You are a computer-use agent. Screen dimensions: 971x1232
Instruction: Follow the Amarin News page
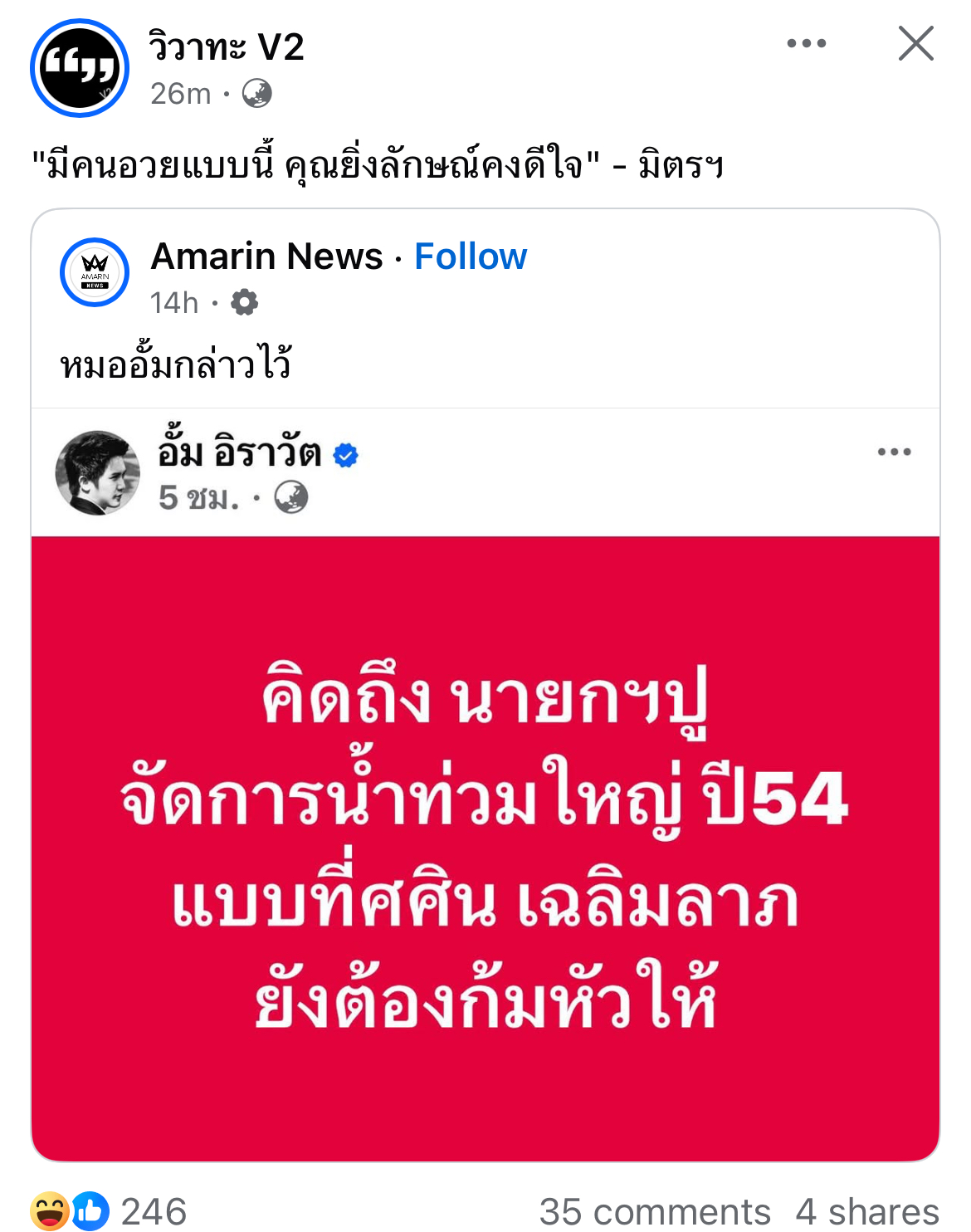[x=471, y=257]
